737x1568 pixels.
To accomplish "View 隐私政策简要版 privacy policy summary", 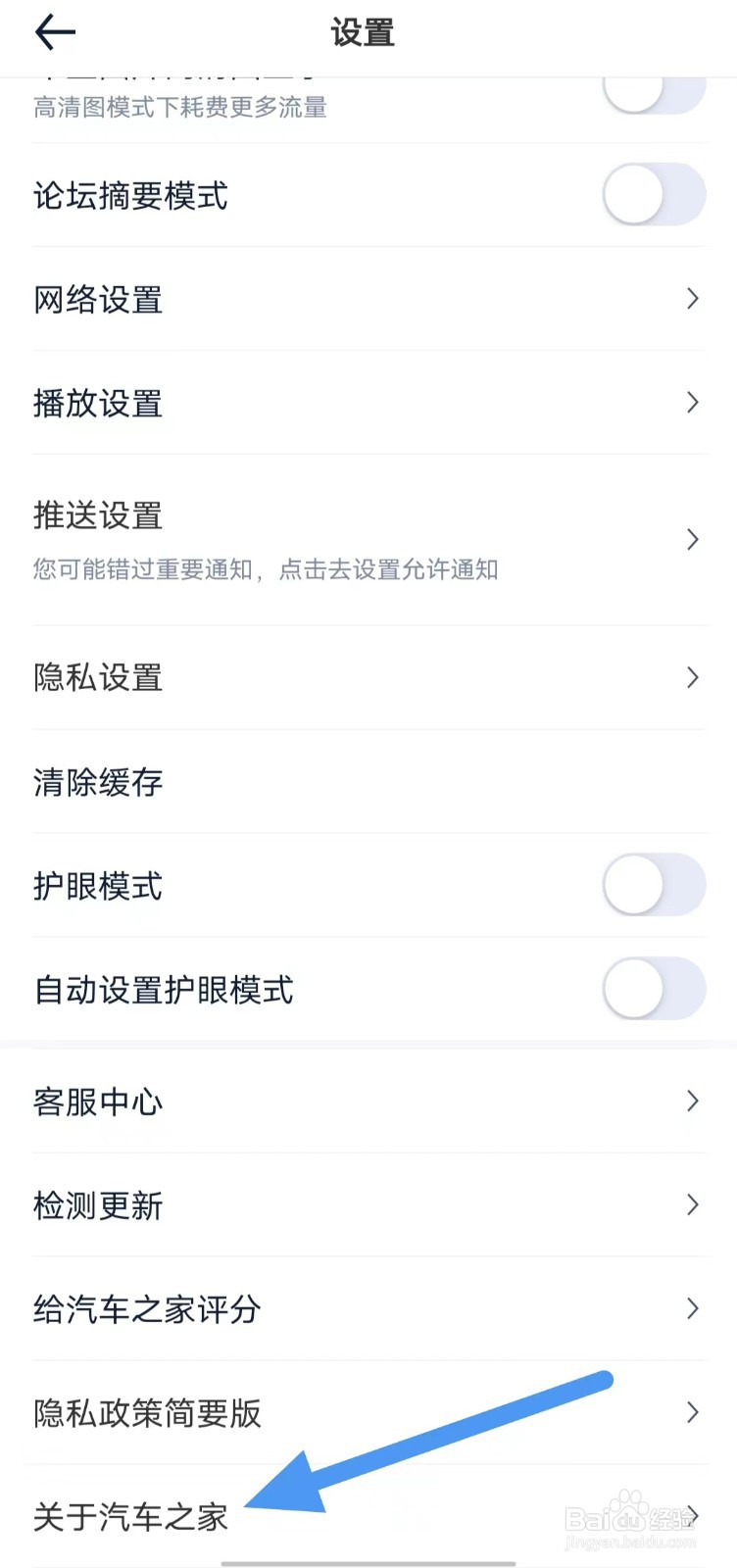I will [147, 1413].
